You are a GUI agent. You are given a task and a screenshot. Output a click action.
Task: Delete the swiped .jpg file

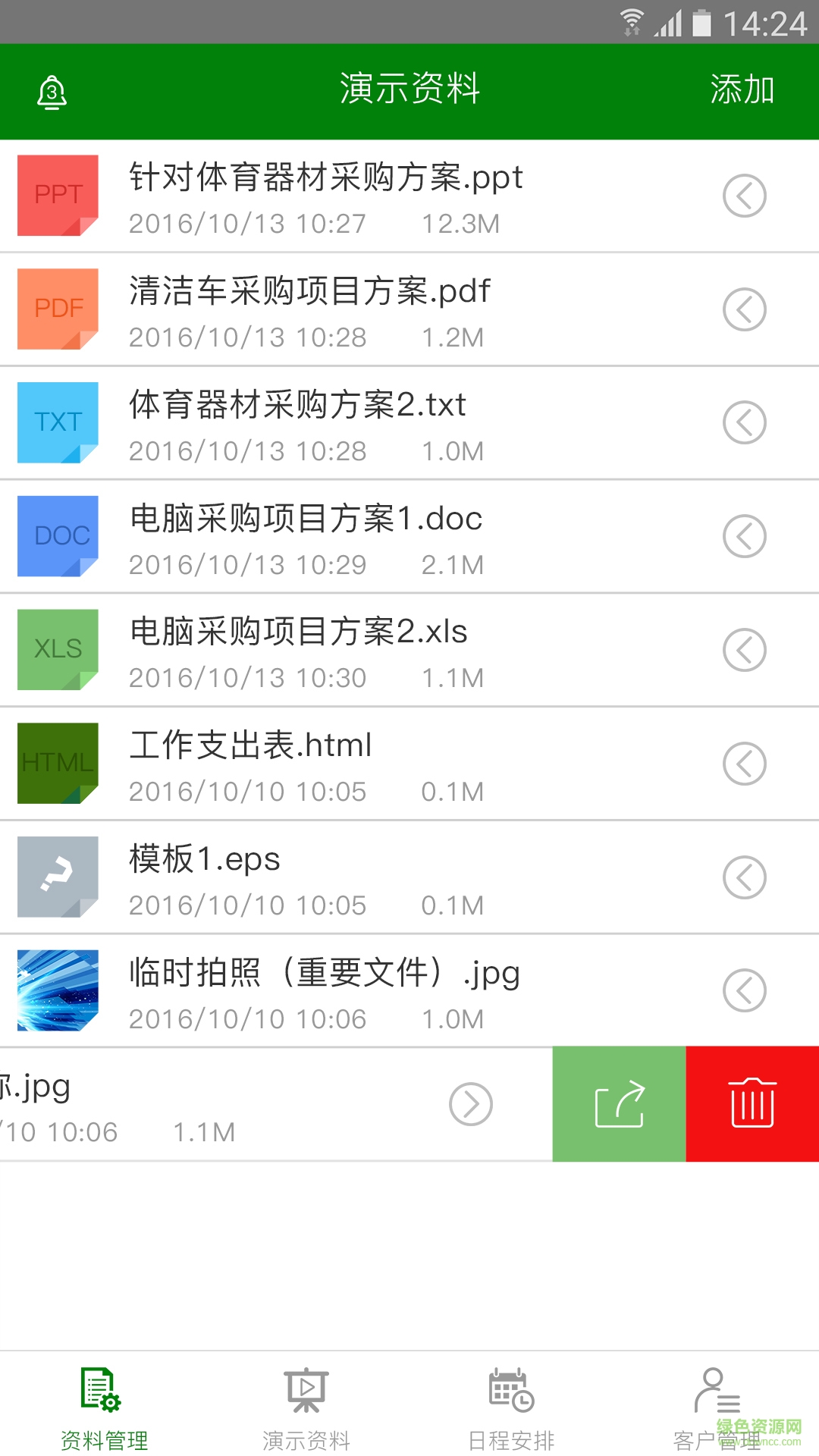tap(752, 1104)
